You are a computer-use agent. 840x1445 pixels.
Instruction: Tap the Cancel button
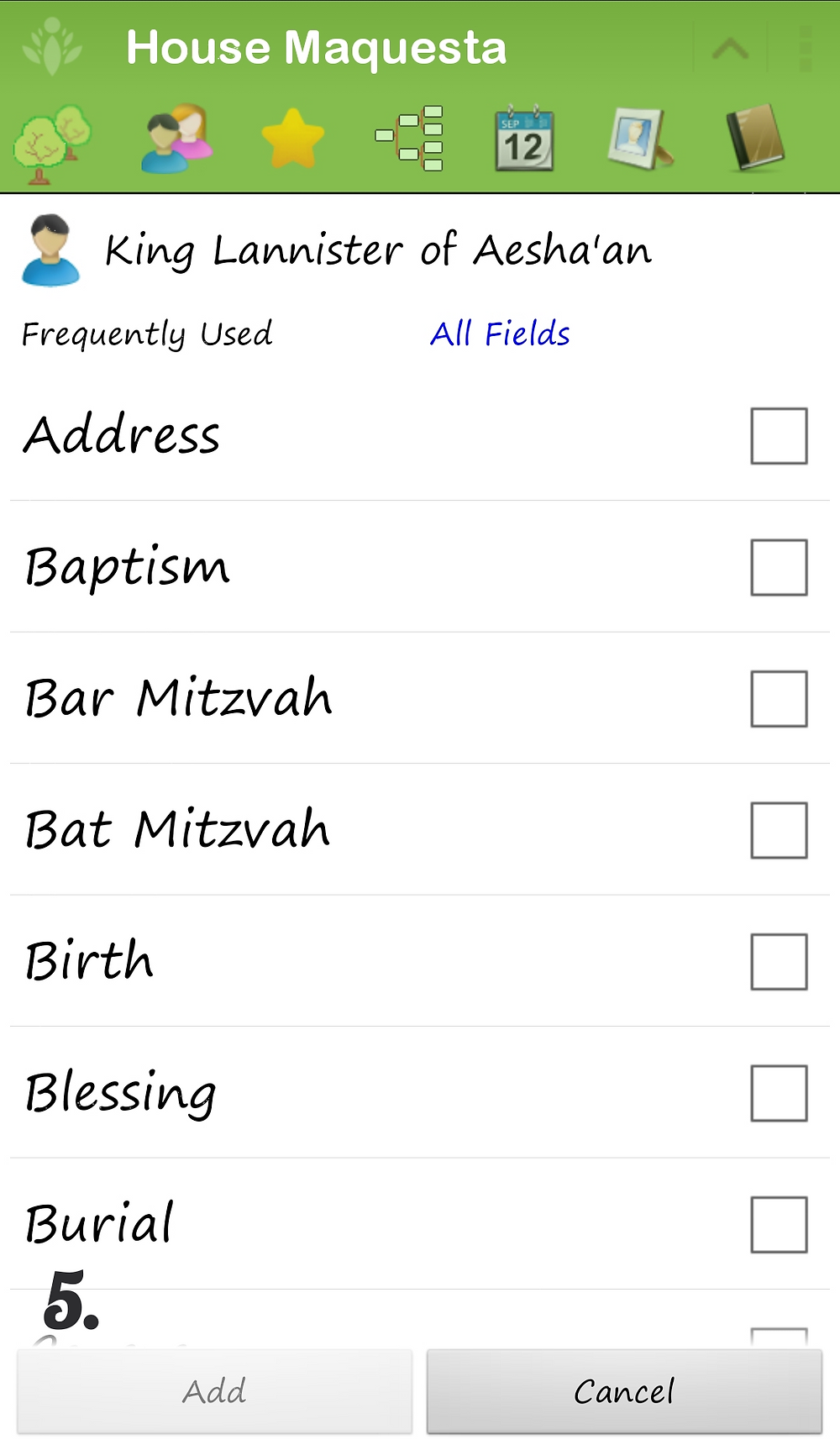click(x=624, y=1391)
